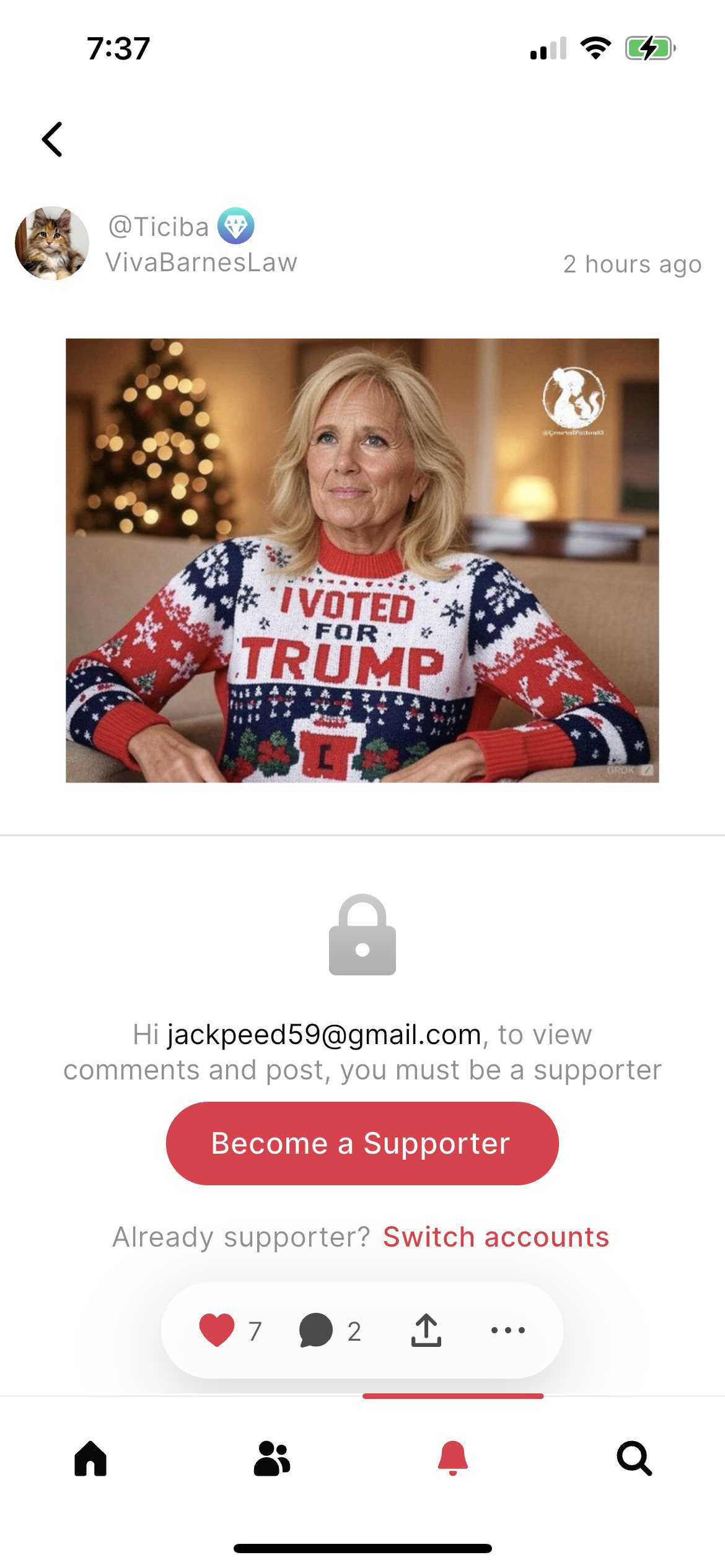
Task: Open the posted sweater image
Action: 362,560
